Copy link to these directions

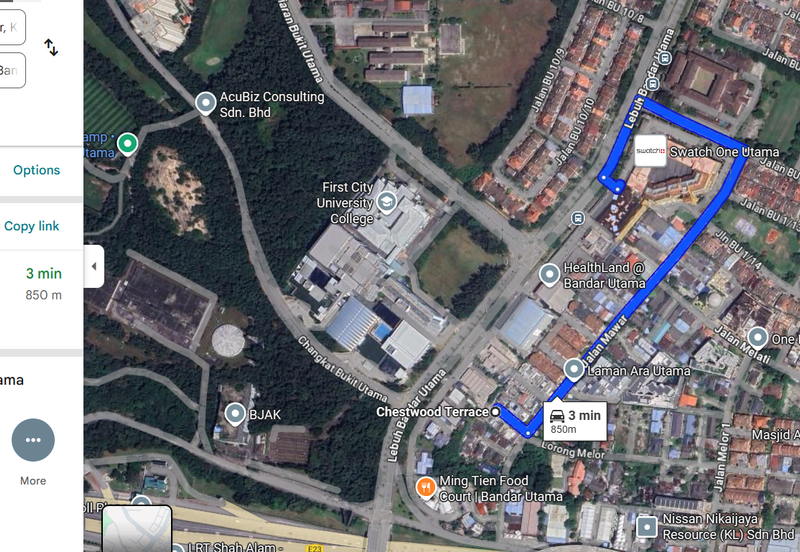pyautogui.click(x=32, y=226)
